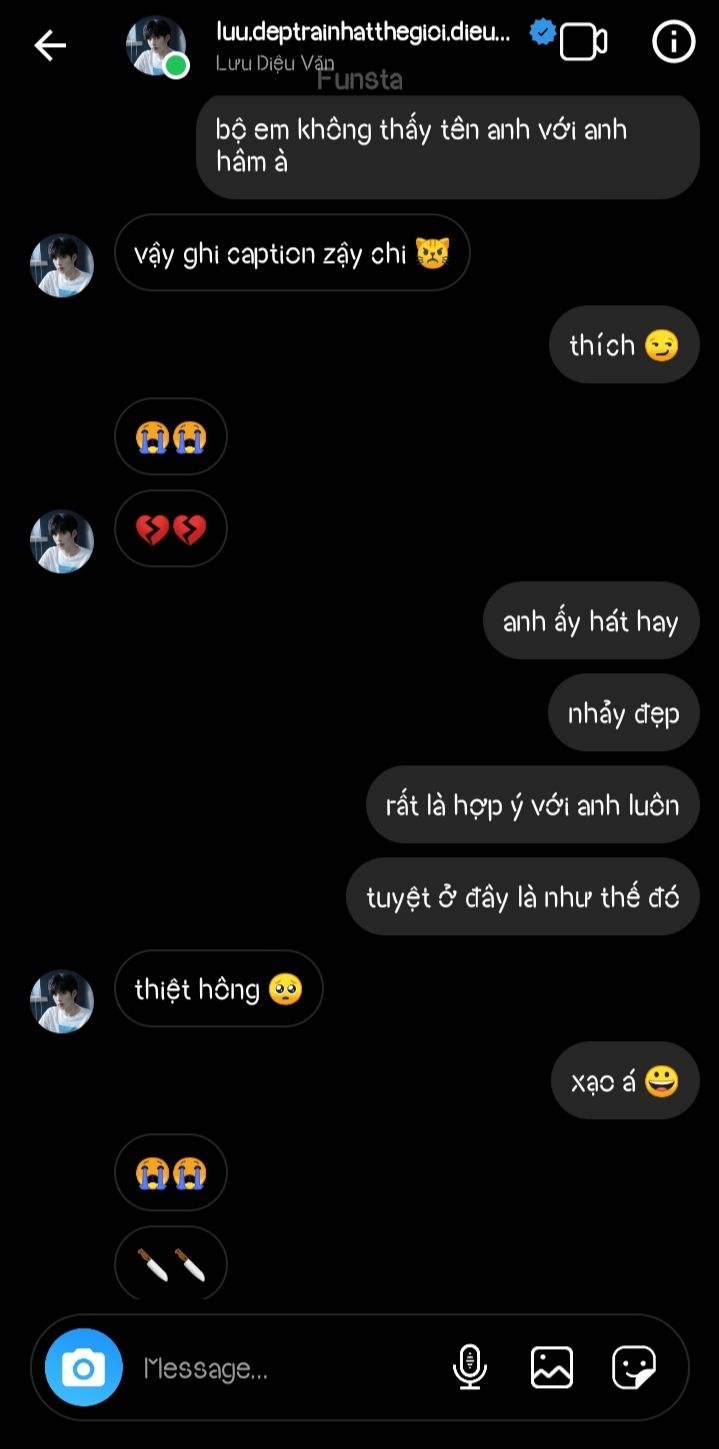Record a voice message with microphone
This screenshot has height=1449, width=719.
pos(469,1367)
